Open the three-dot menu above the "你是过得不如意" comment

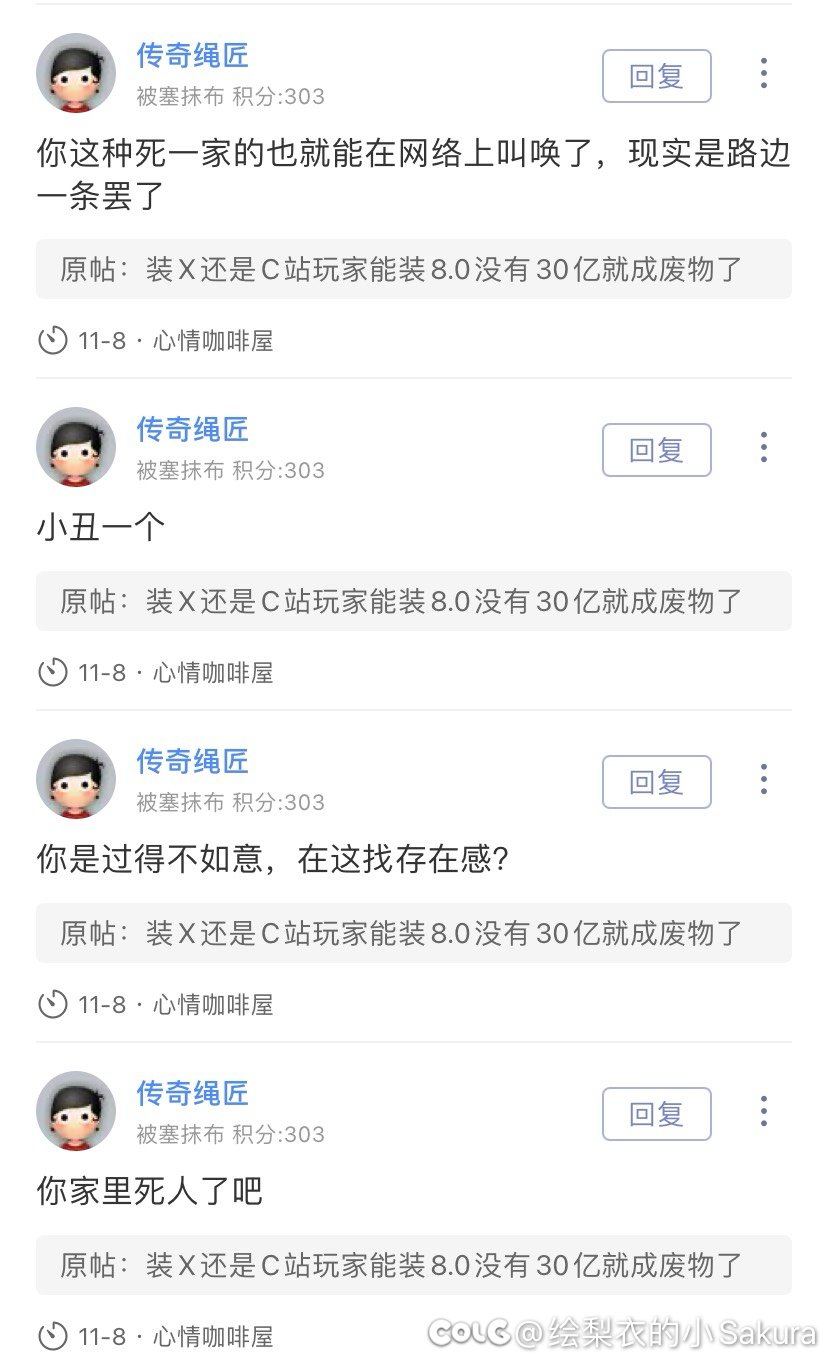pos(763,779)
